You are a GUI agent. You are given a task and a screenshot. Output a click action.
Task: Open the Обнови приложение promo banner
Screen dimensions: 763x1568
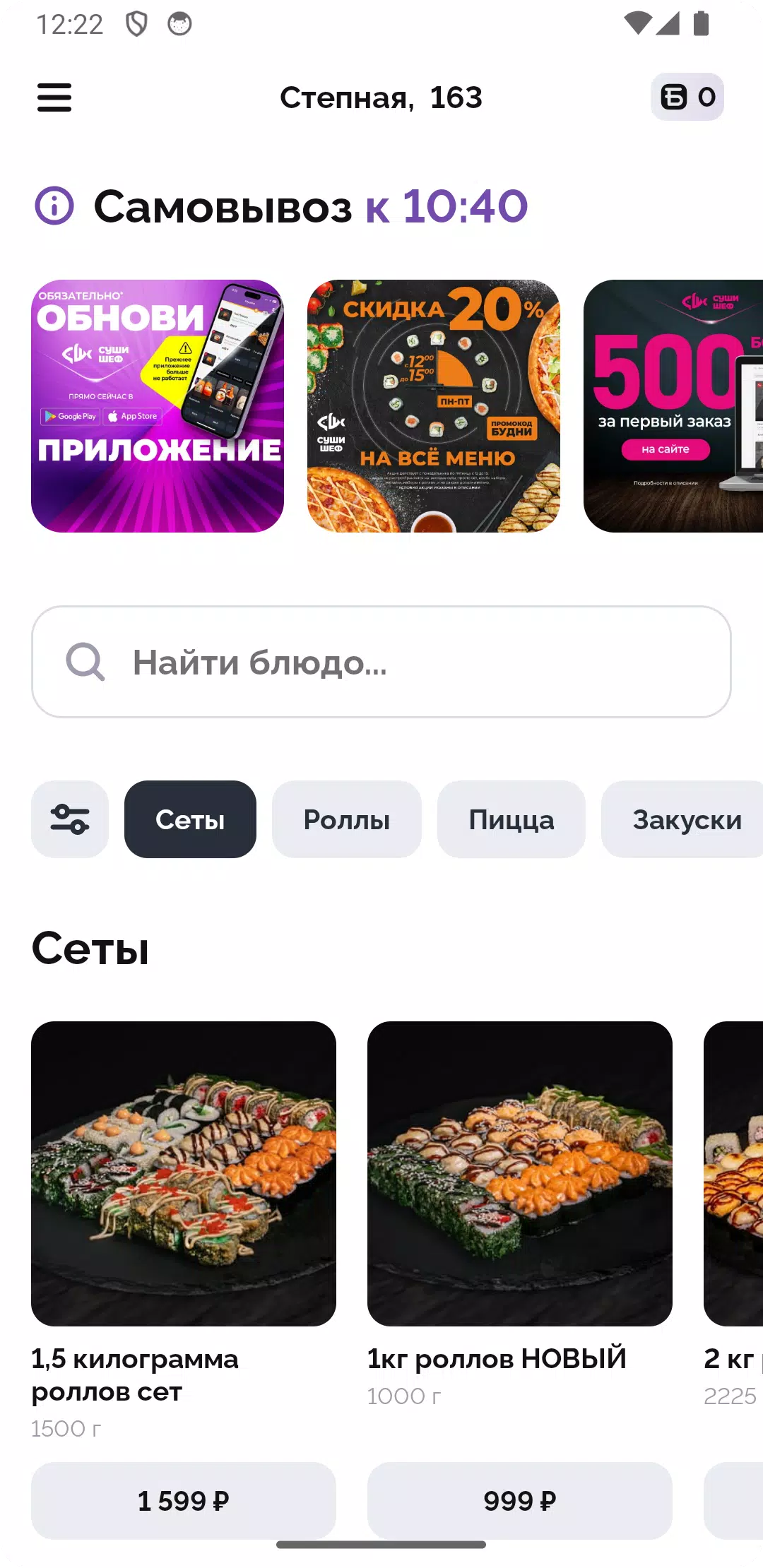(158, 406)
